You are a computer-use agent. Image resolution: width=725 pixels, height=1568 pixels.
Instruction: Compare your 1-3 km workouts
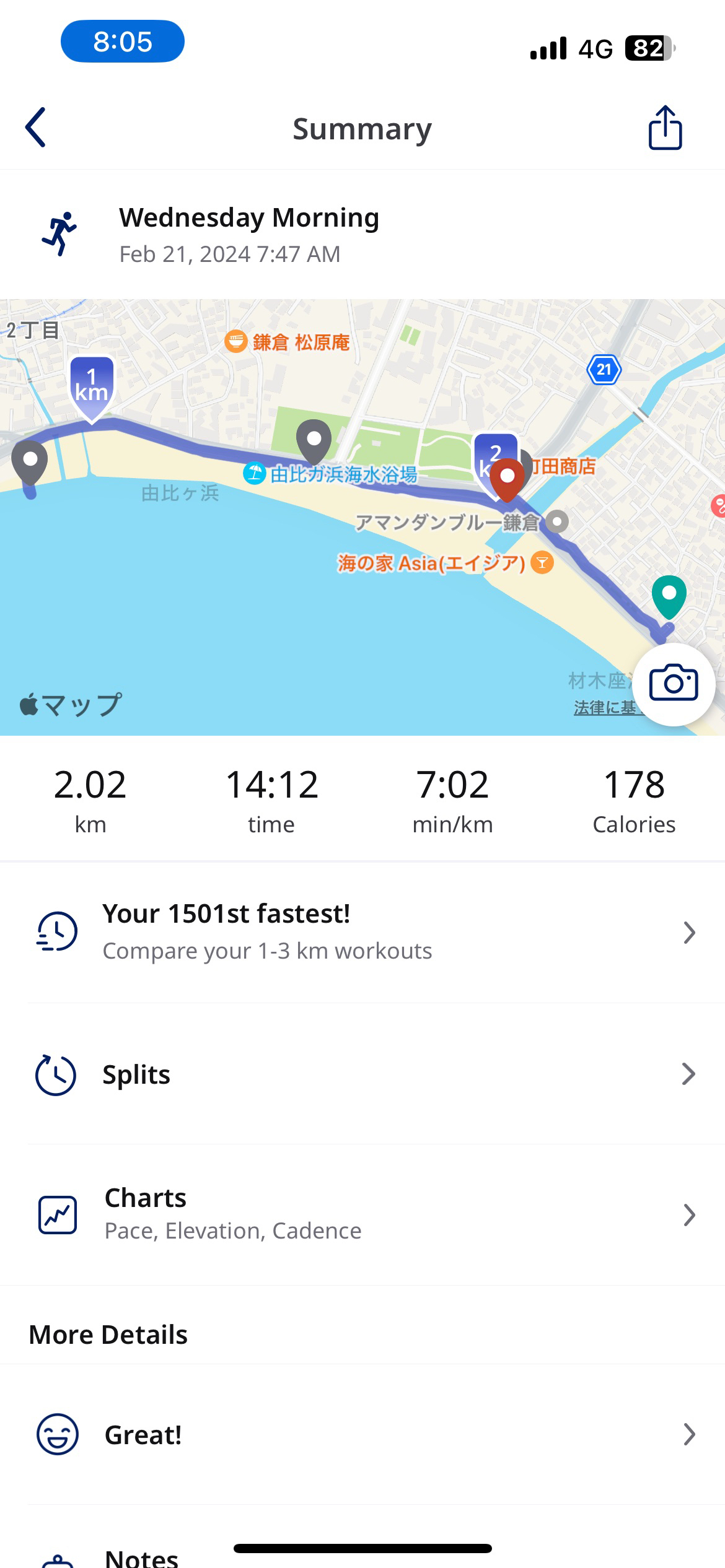pos(362,932)
